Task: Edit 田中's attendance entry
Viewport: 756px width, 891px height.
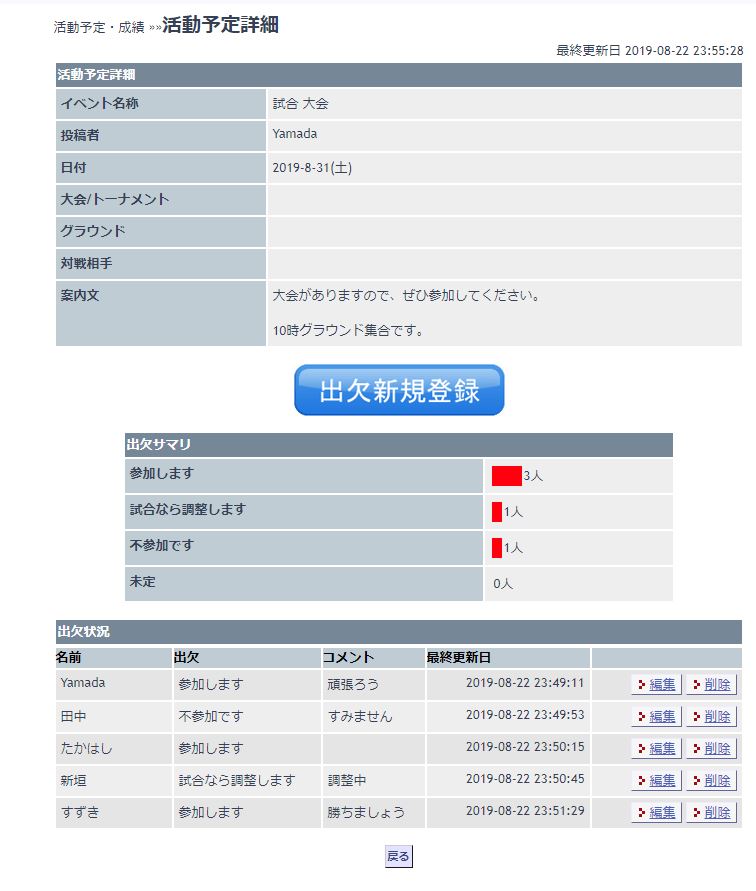Action: click(657, 717)
